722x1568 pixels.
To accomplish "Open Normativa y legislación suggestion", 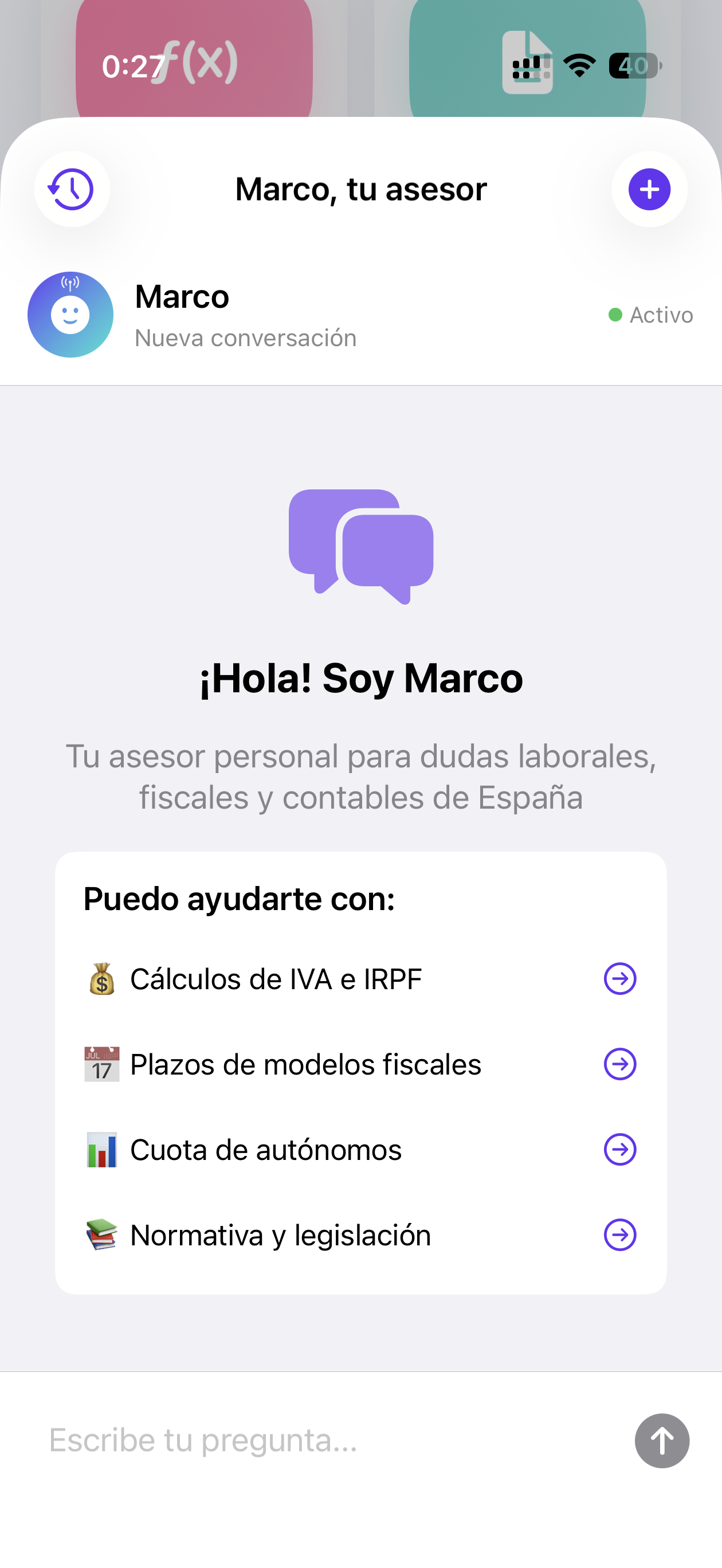I will tap(360, 1234).
